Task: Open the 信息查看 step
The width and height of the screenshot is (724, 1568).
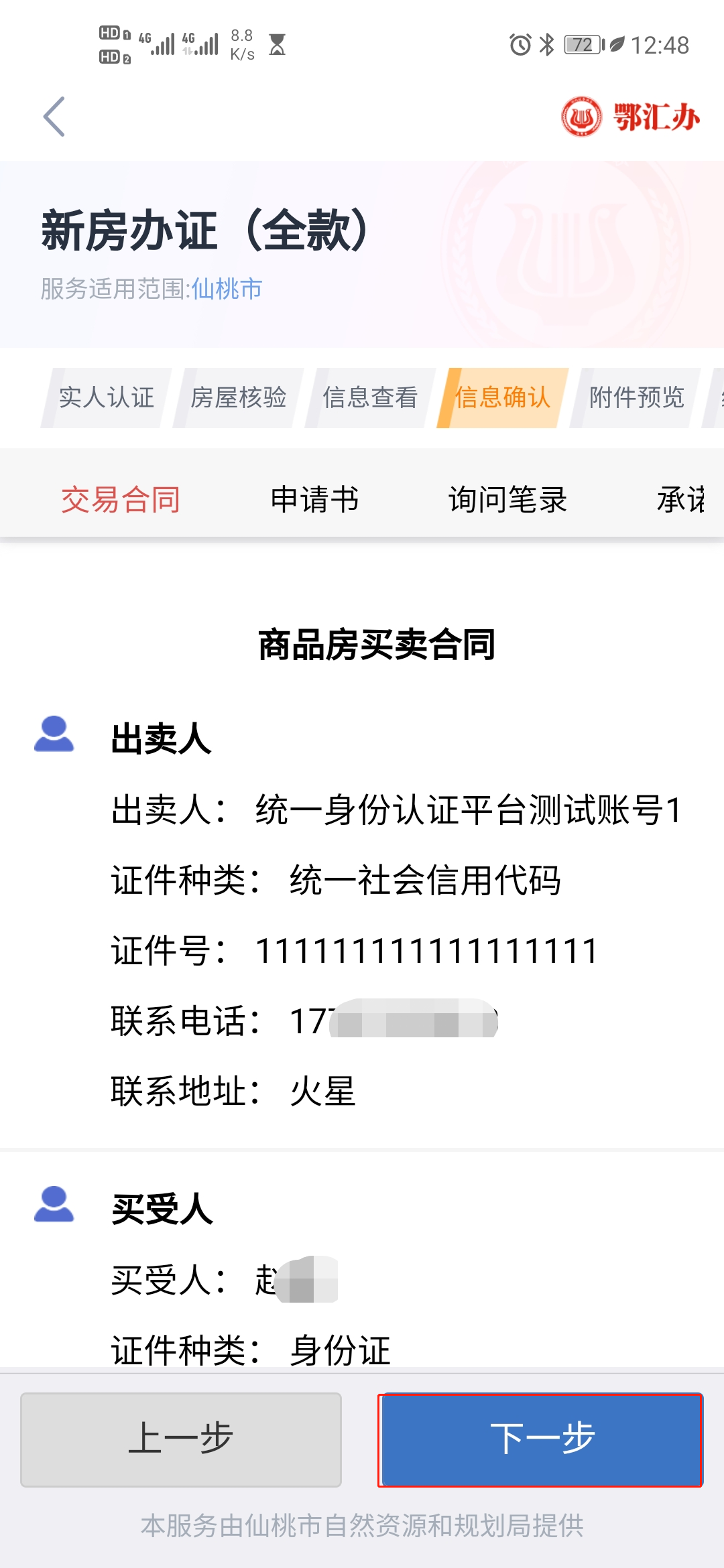Action: [370, 398]
